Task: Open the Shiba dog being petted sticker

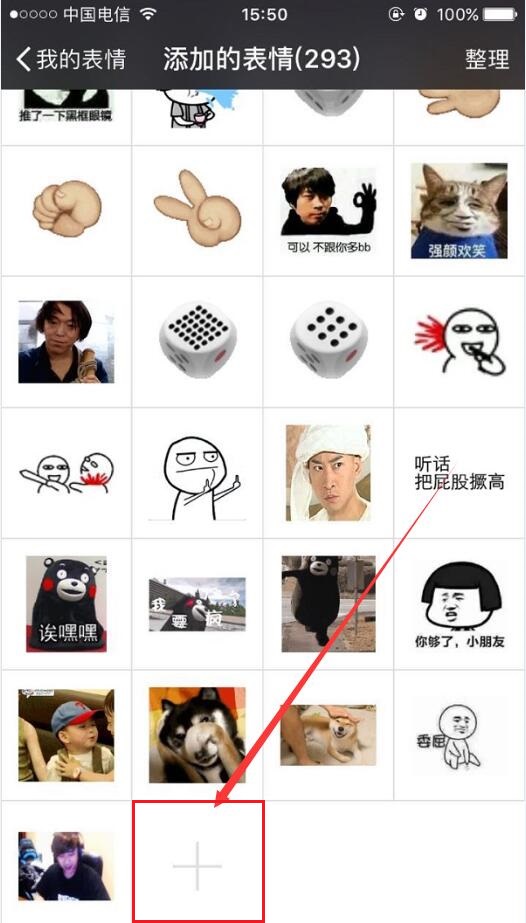Action: [x=328, y=735]
